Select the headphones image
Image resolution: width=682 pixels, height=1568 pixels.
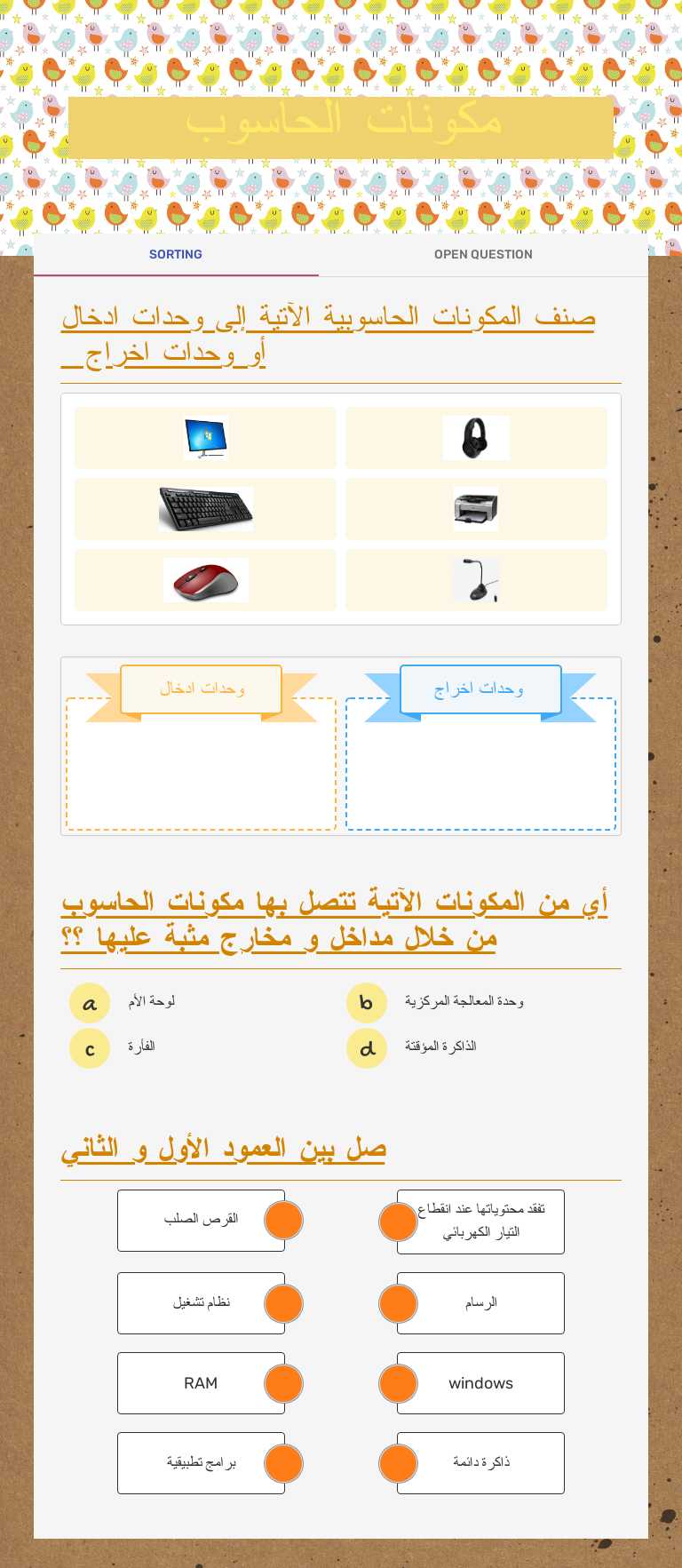[x=476, y=437]
